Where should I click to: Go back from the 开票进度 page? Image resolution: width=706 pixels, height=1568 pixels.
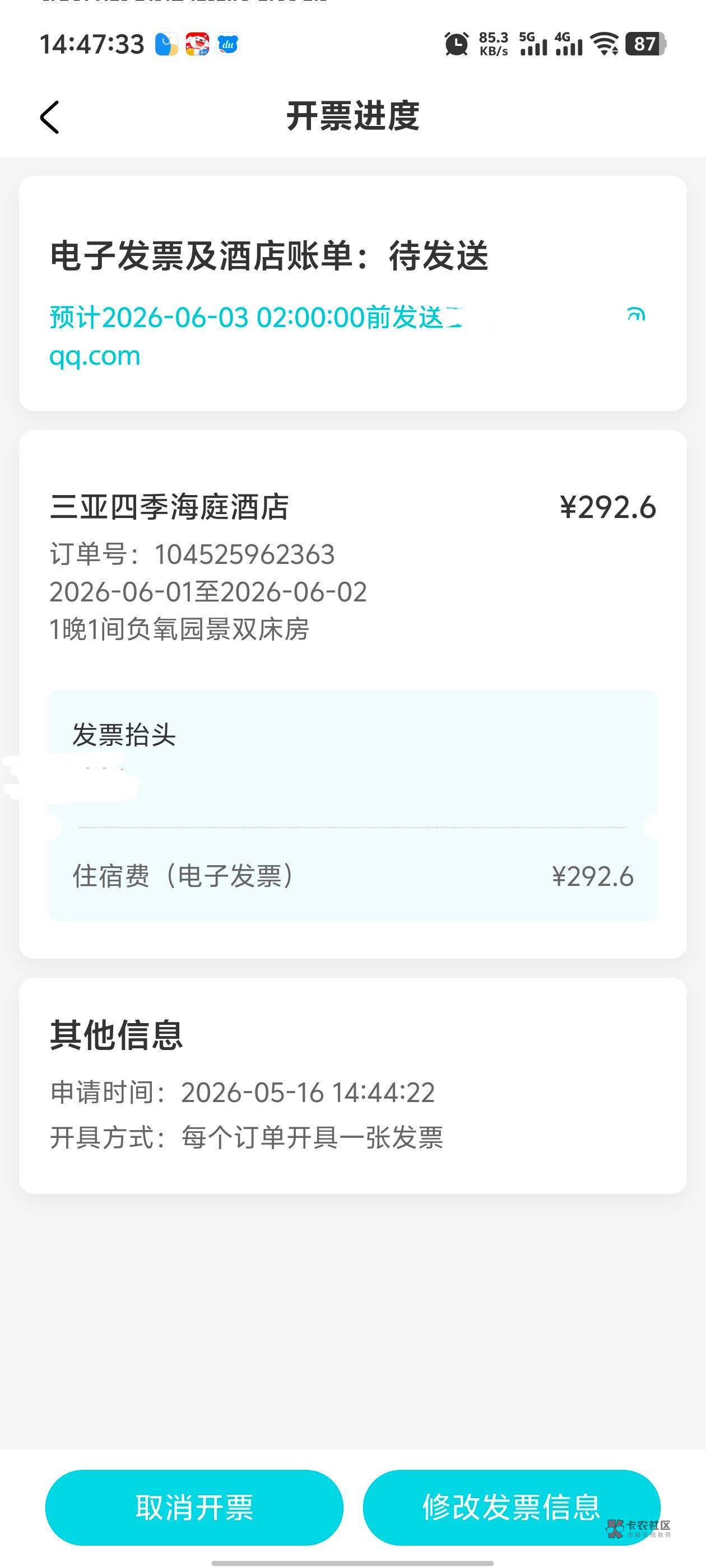click(50, 117)
